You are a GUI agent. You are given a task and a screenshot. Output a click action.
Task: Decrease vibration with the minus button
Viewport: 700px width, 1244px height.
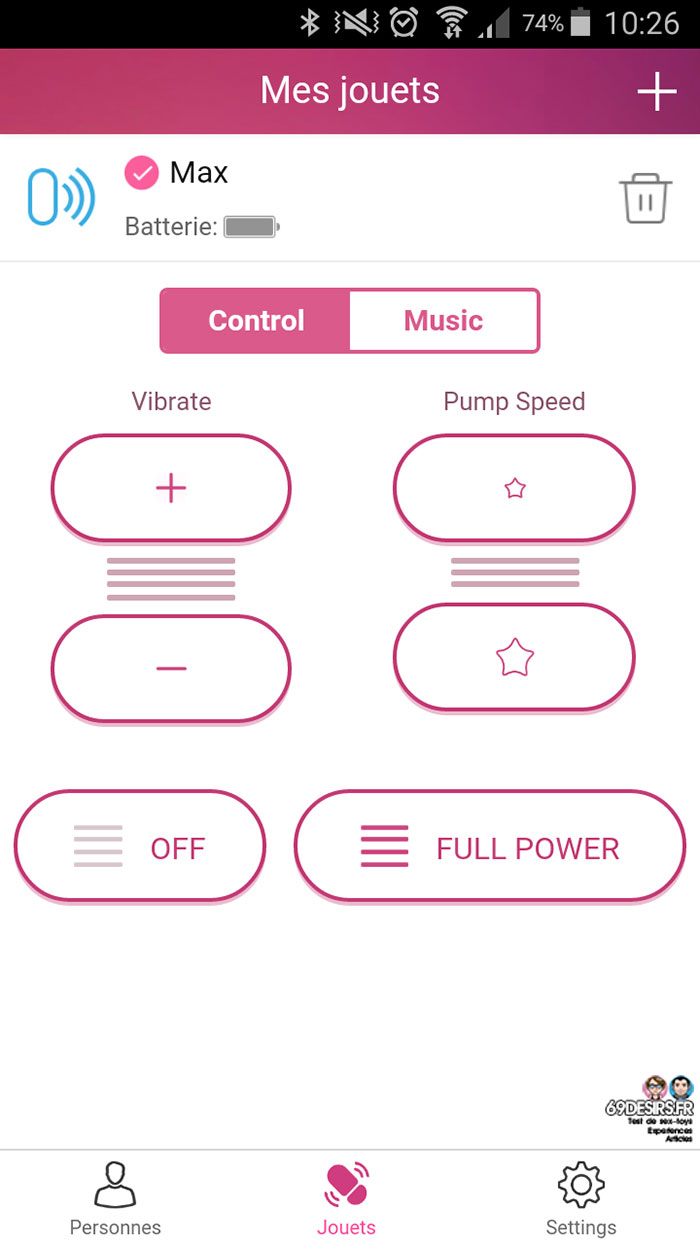[x=171, y=668]
